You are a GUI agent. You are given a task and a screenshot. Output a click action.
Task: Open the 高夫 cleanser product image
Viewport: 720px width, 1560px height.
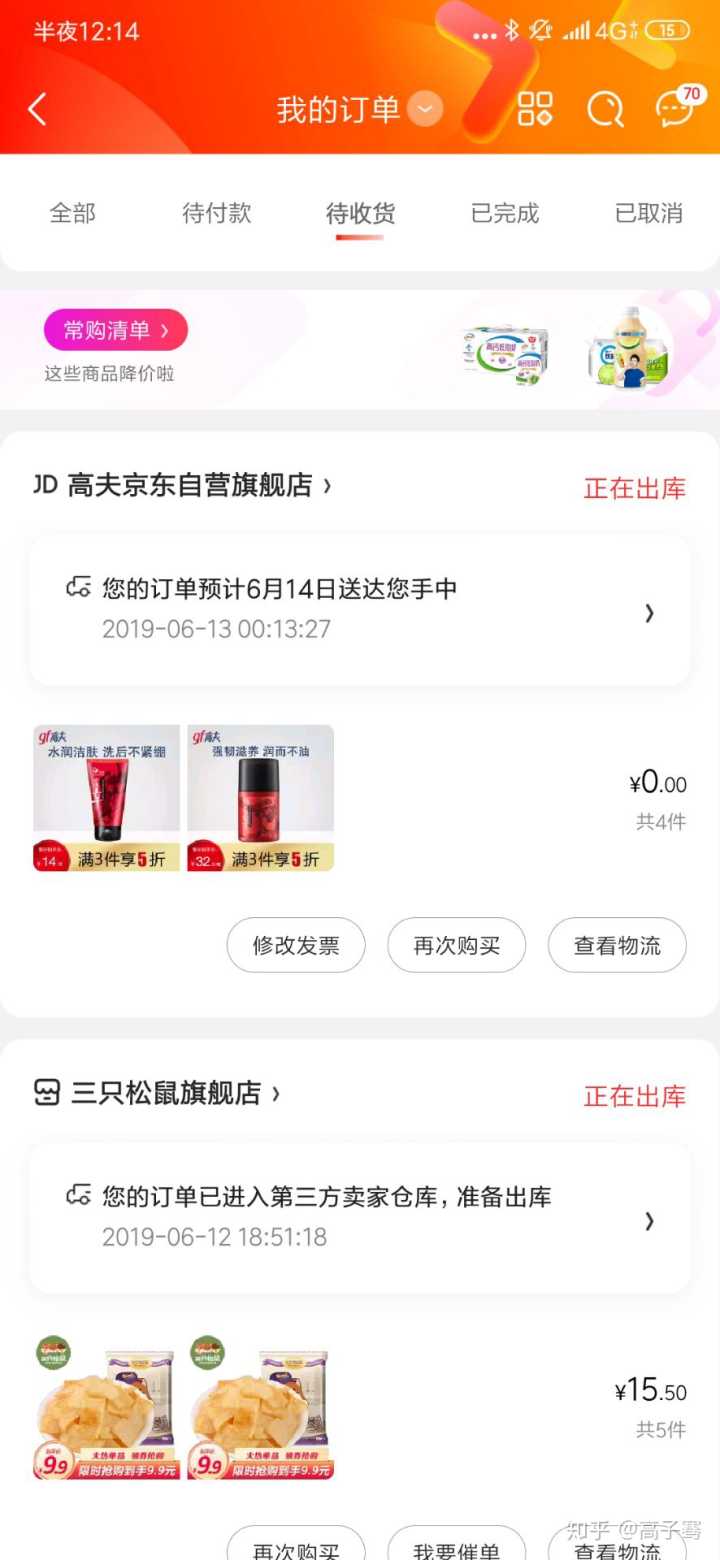(106, 798)
